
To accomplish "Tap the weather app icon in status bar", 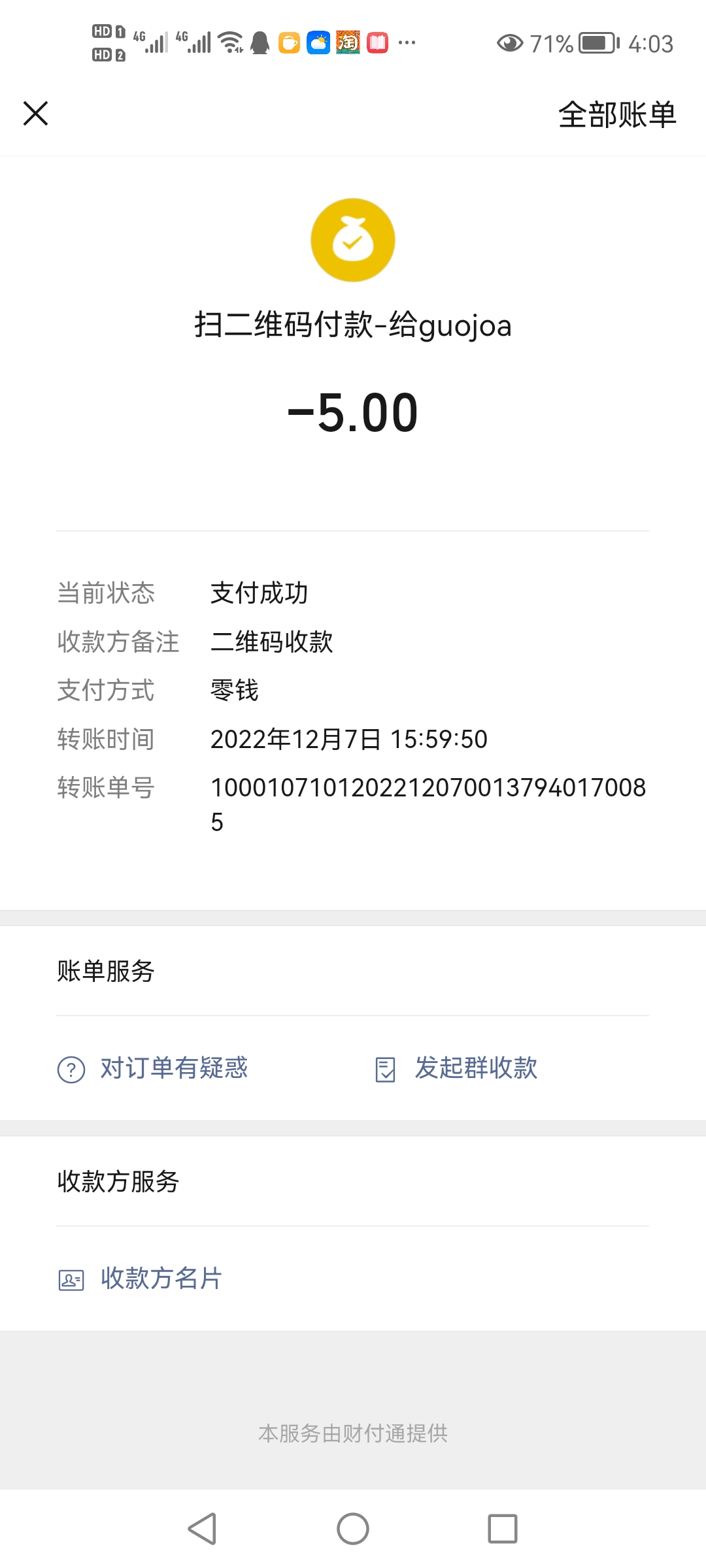I will pos(318,43).
